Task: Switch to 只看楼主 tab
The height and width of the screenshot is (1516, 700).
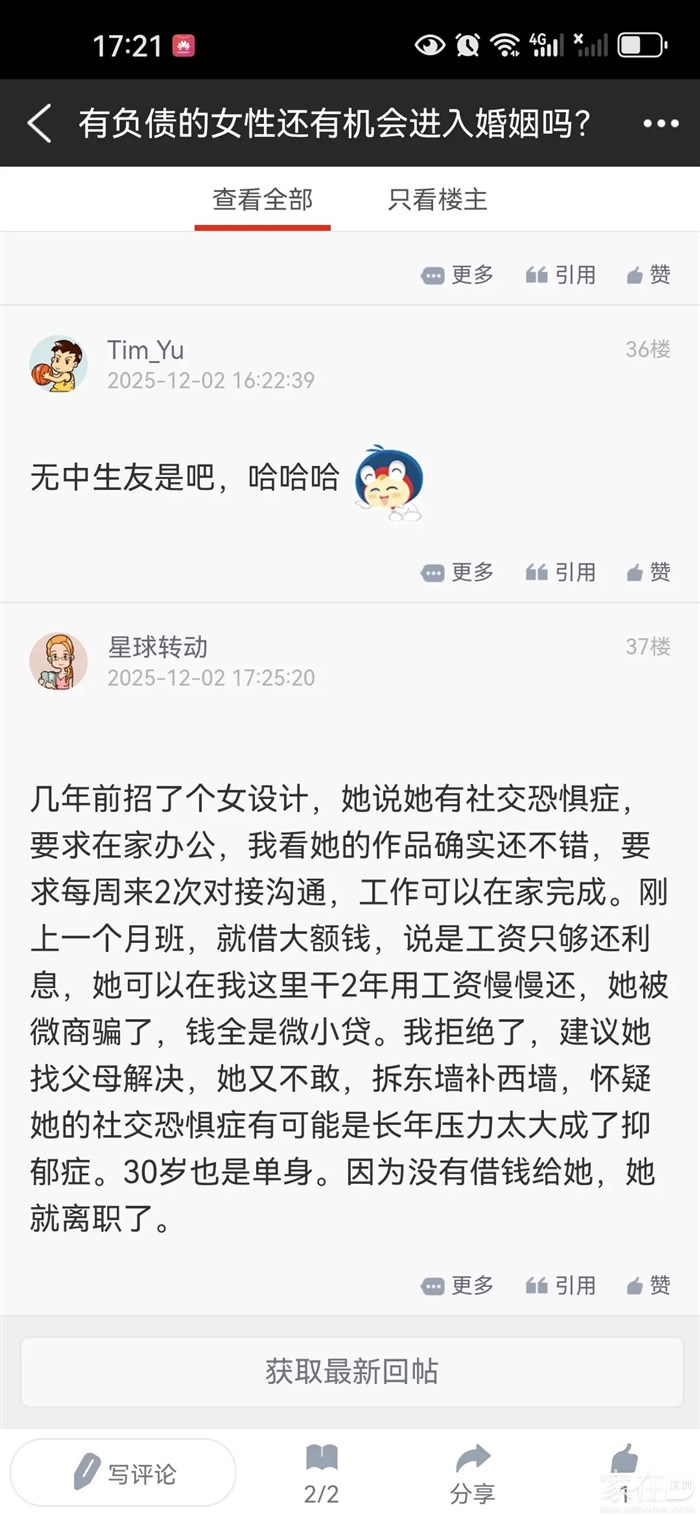Action: click(437, 199)
